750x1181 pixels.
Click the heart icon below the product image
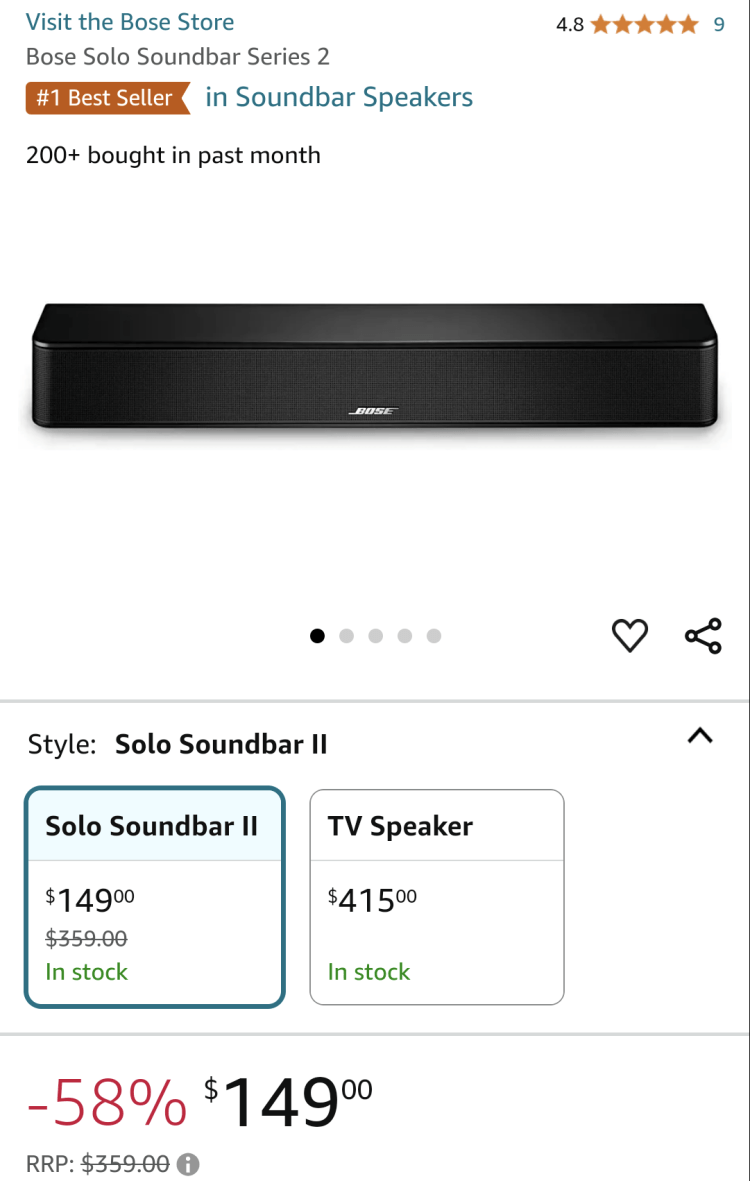coord(630,635)
